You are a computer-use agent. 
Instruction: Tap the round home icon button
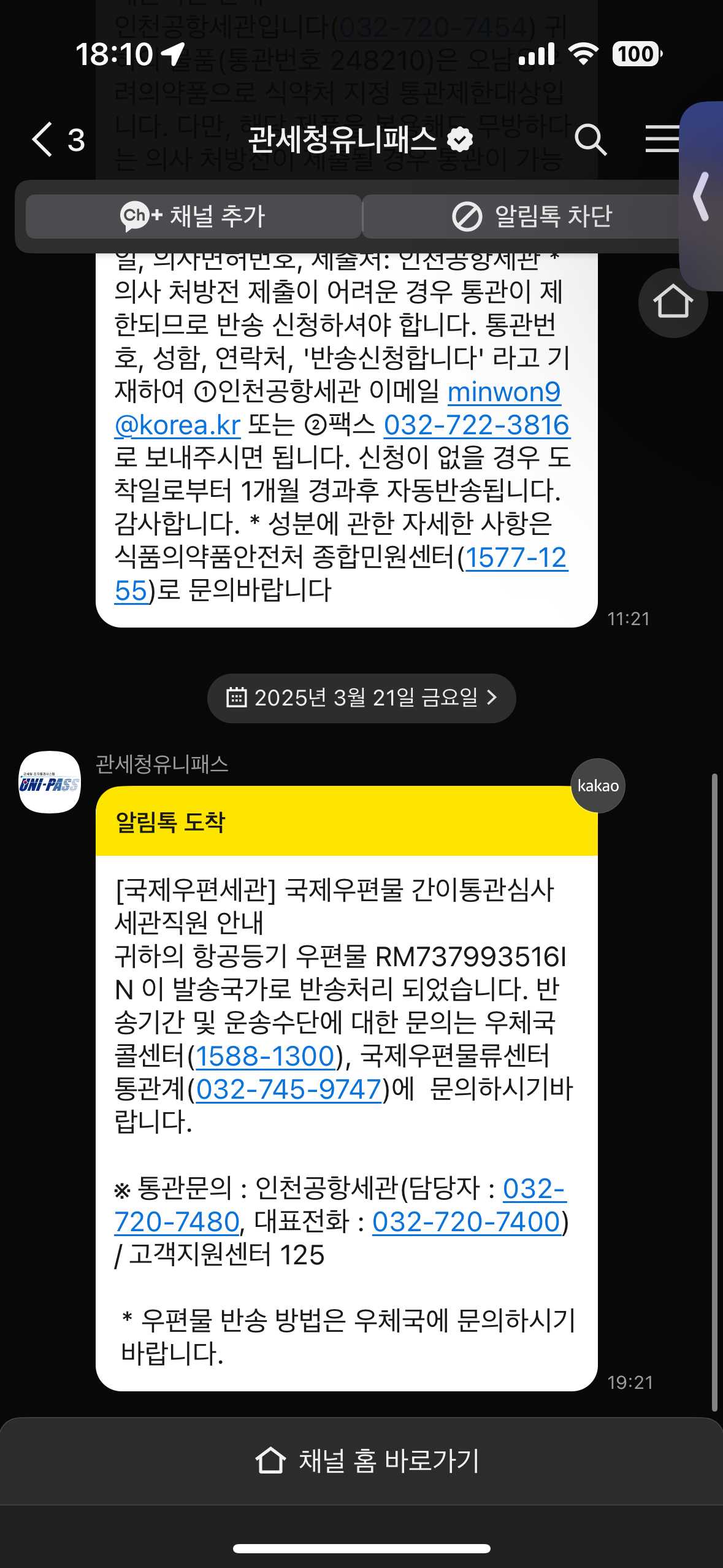coord(673,302)
